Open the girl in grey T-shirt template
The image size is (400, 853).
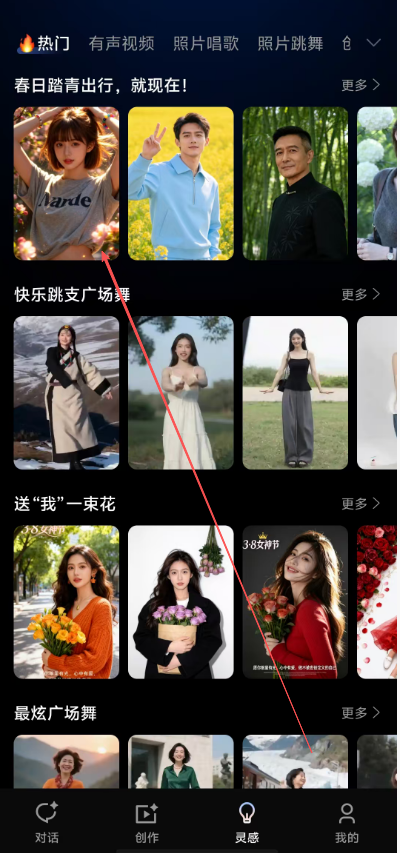tap(66, 183)
